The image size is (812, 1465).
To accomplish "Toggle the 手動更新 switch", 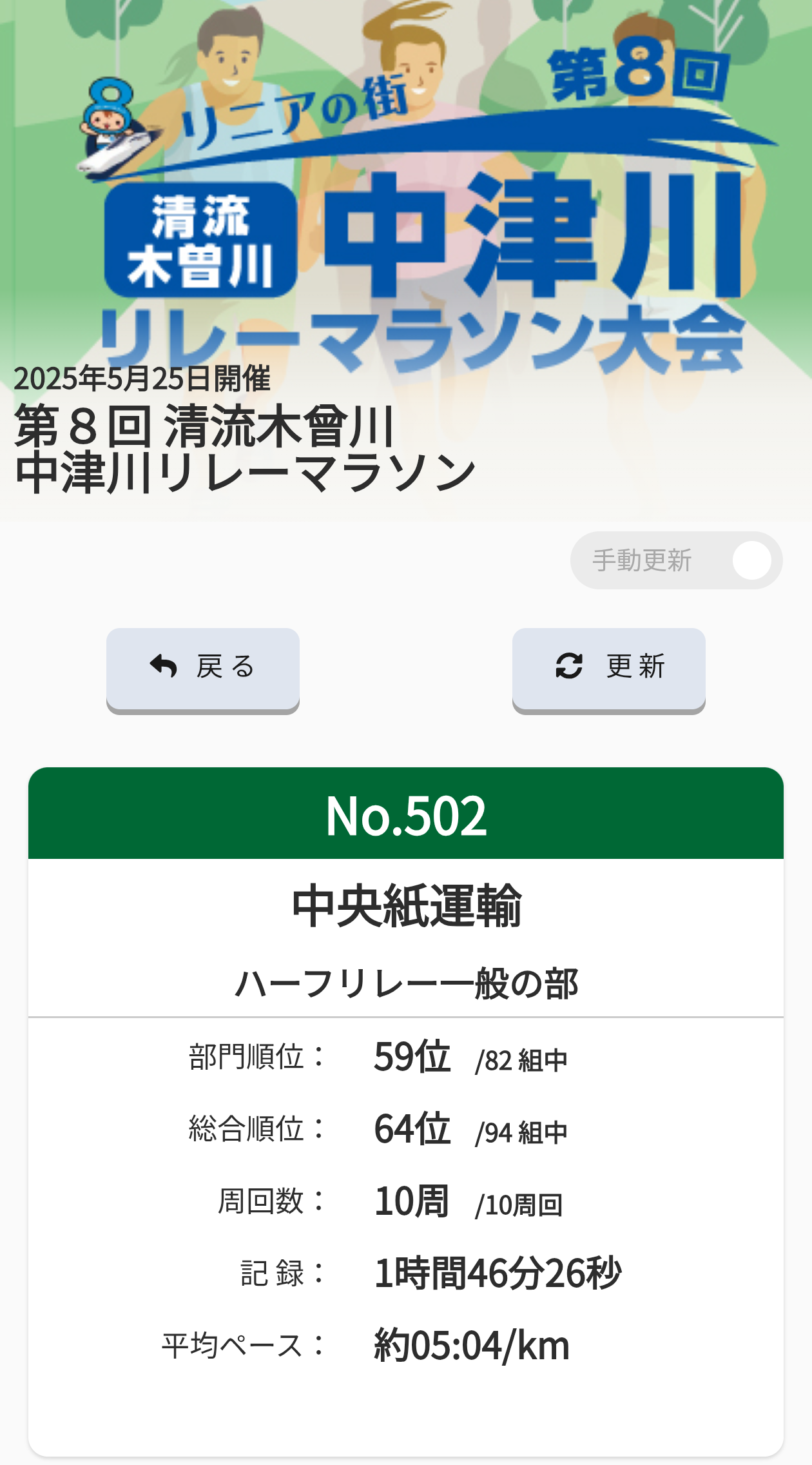I will pyautogui.click(x=676, y=560).
